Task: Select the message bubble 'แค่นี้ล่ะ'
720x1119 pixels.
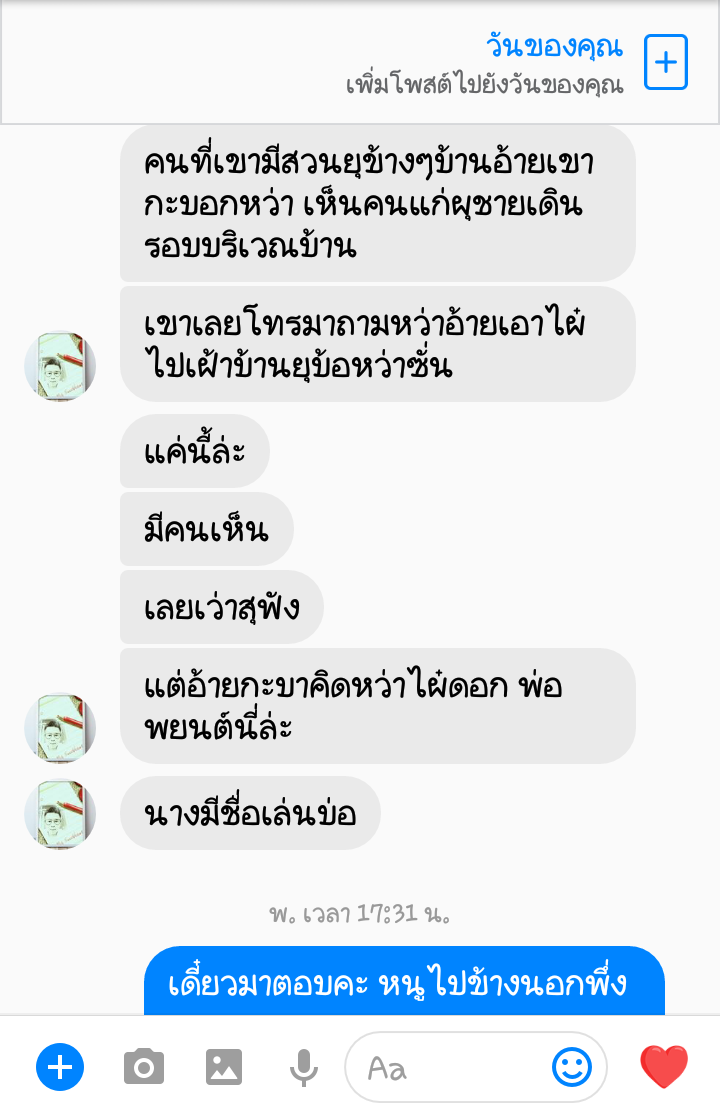Action: click(194, 451)
